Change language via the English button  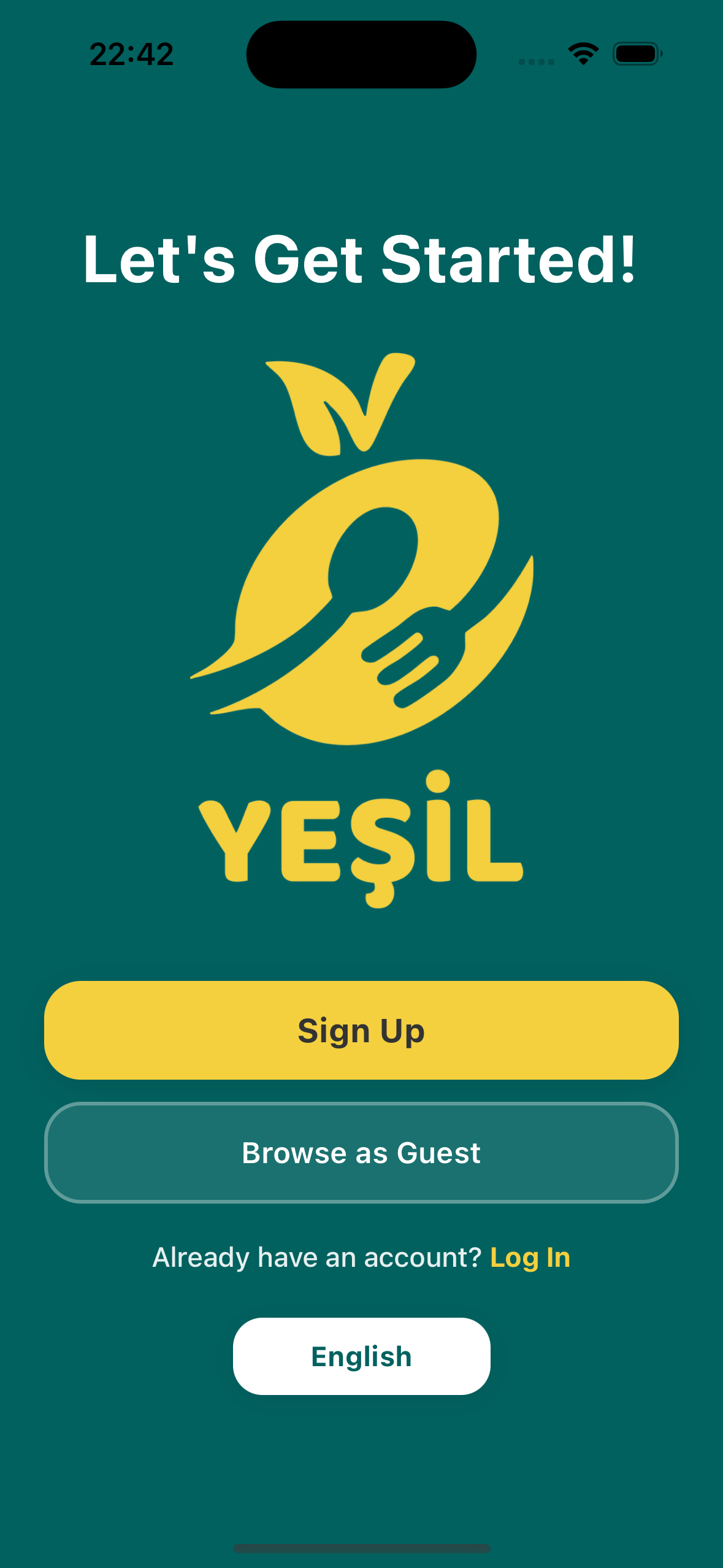click(361, 1356)
